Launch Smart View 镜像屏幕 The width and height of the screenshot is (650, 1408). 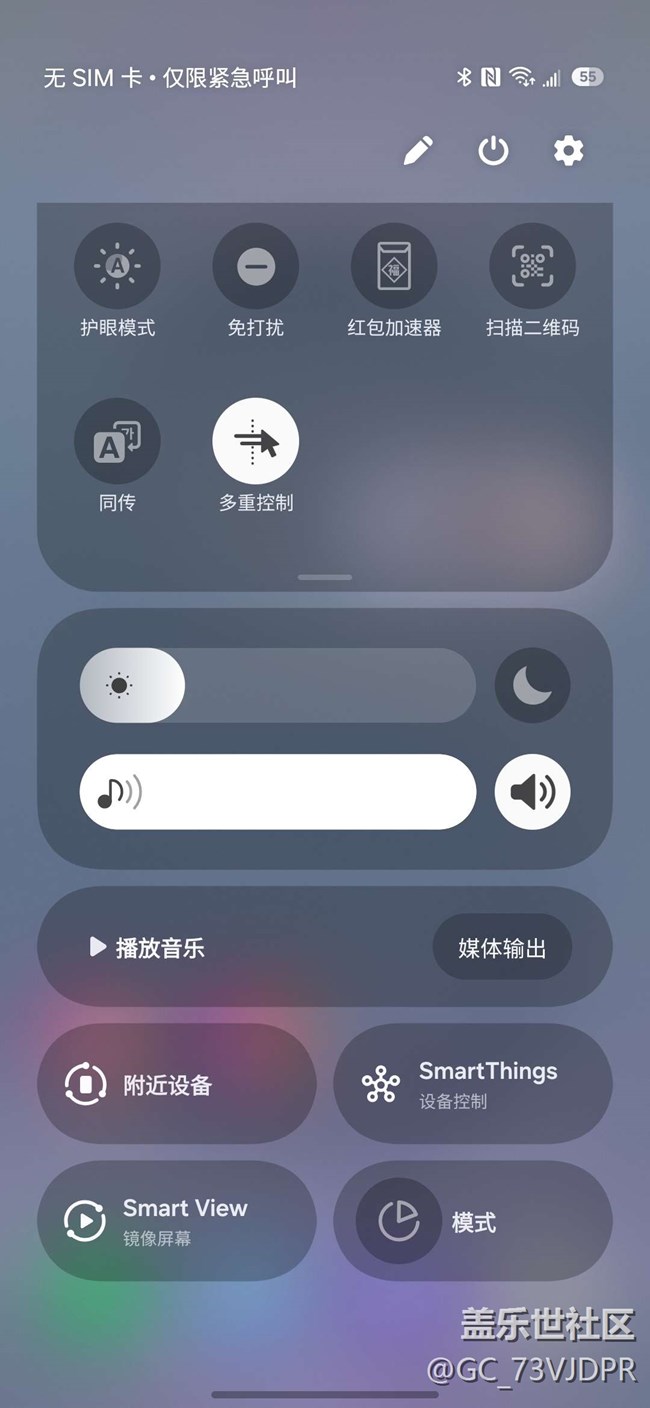tap(176, 1221)
